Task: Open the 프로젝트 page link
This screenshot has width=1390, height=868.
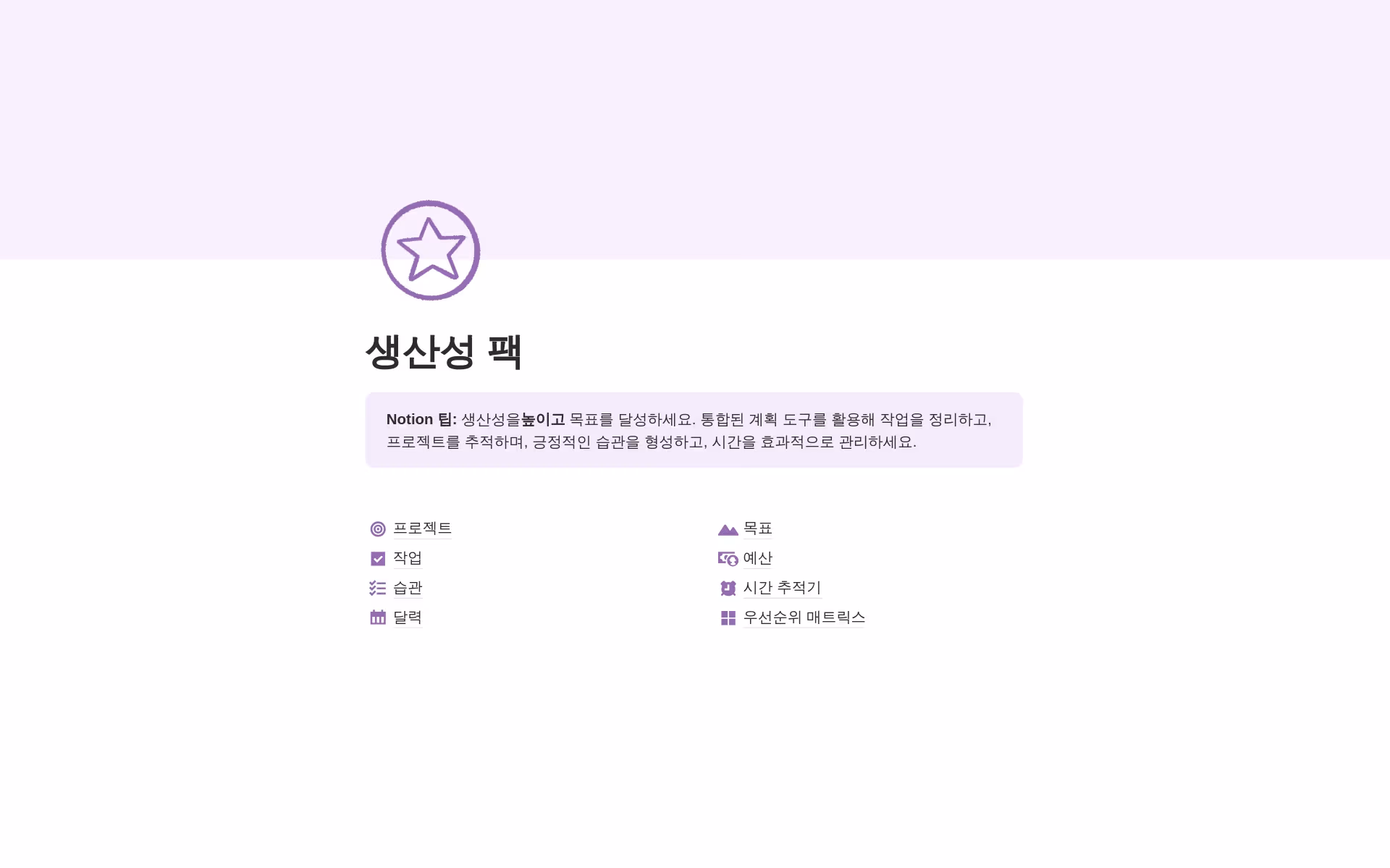Action: click(422, 528)
